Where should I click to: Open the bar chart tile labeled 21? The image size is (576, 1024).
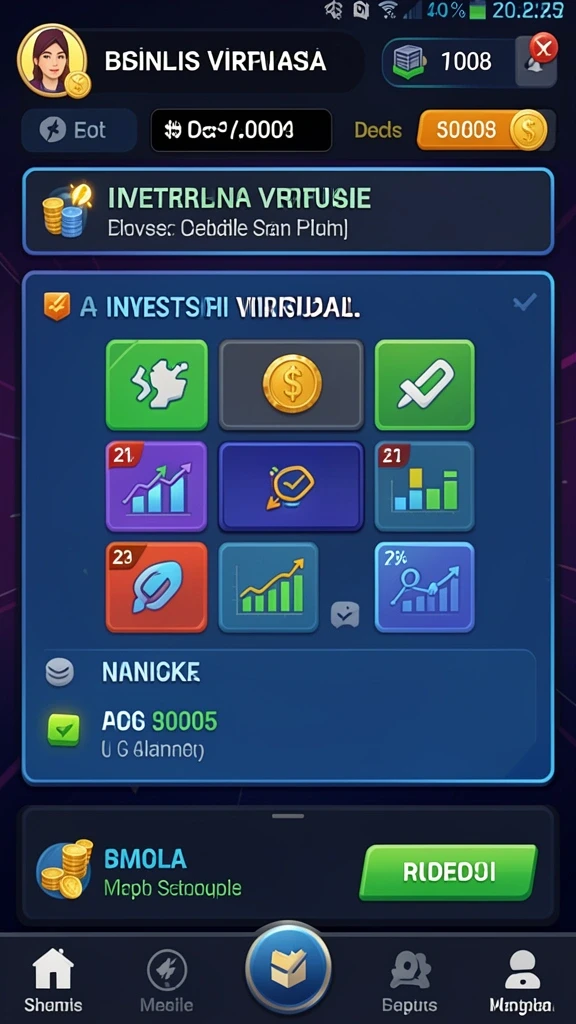point(424,486)
